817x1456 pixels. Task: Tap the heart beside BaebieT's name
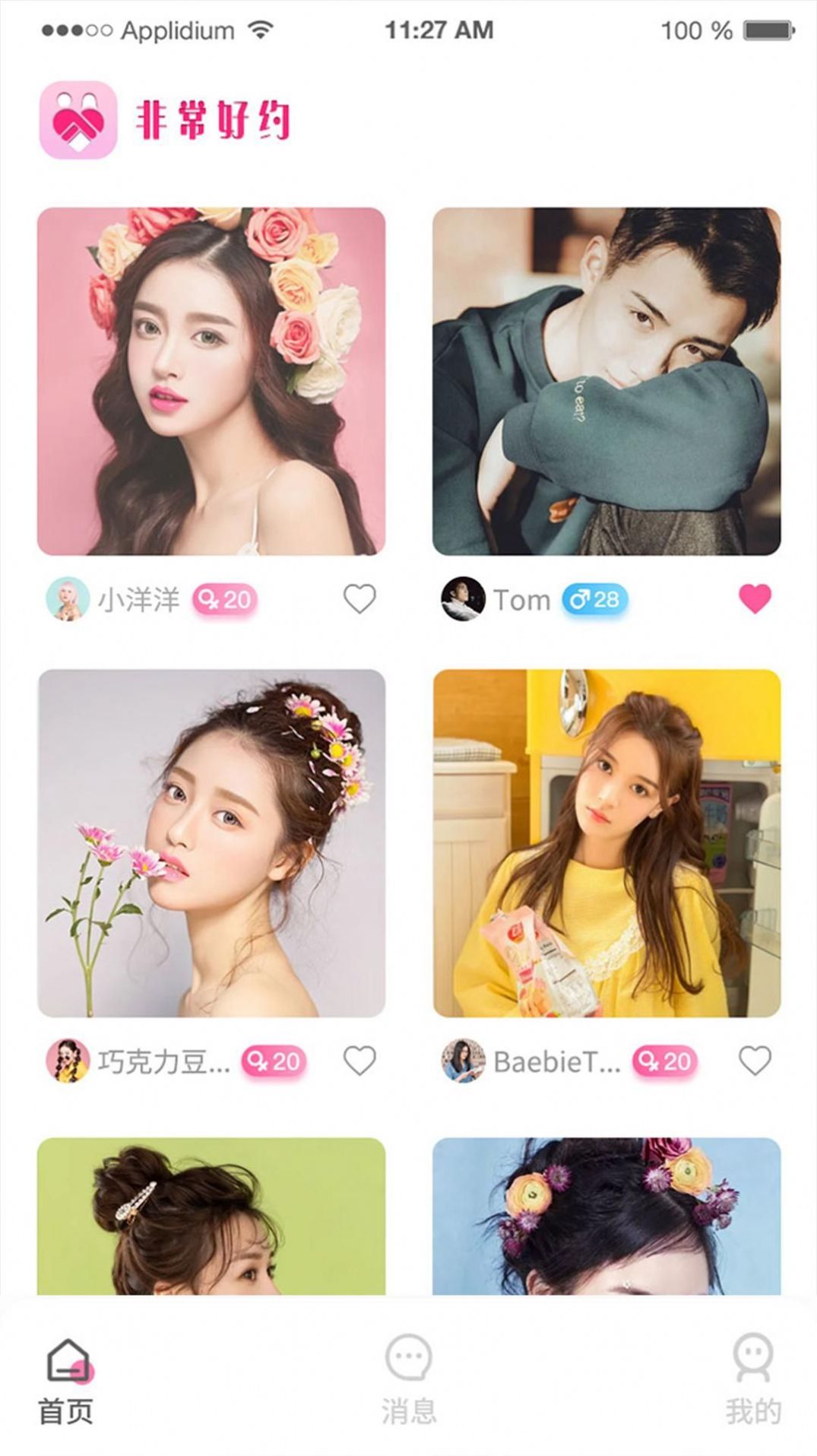point(755,1061)
